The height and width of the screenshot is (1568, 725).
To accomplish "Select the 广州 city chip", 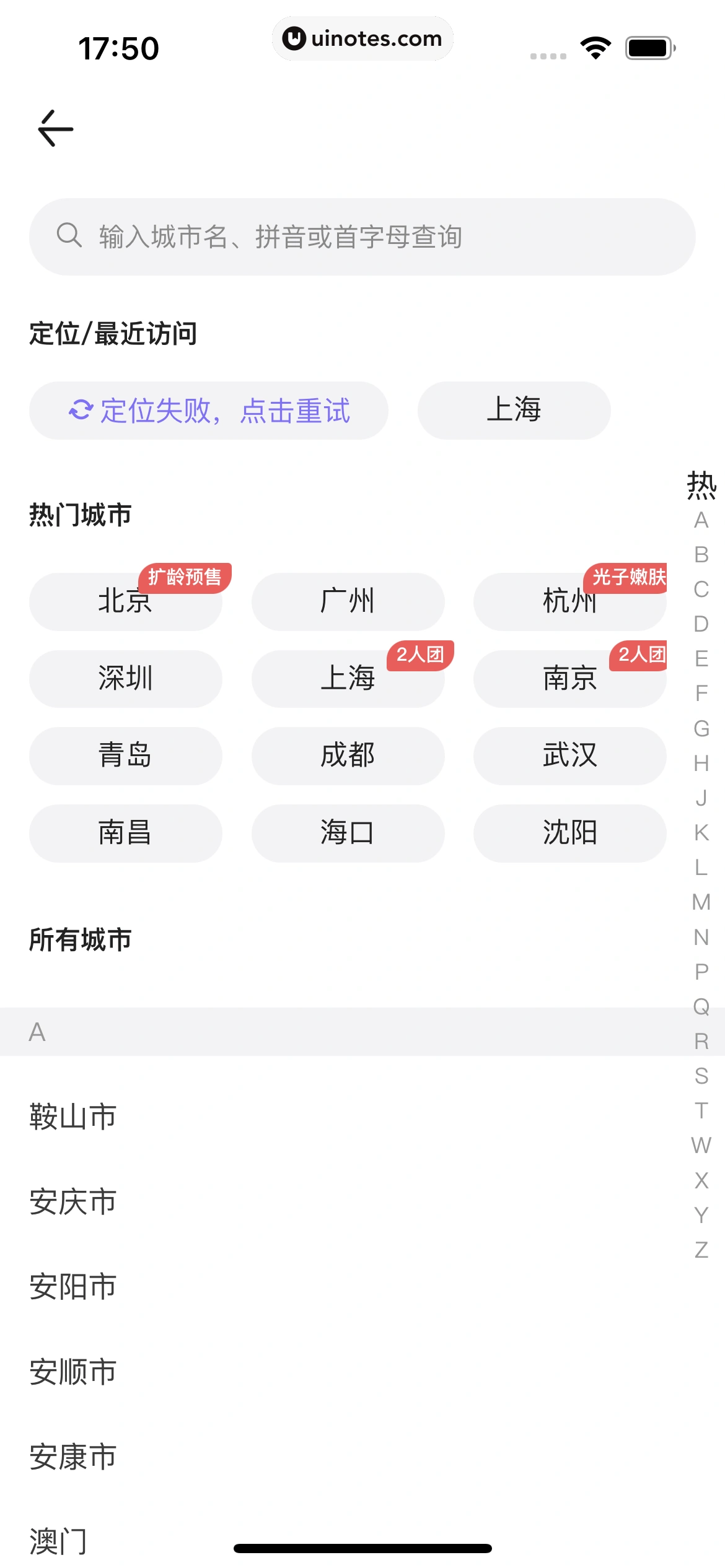I will click(x=348, y=601).
